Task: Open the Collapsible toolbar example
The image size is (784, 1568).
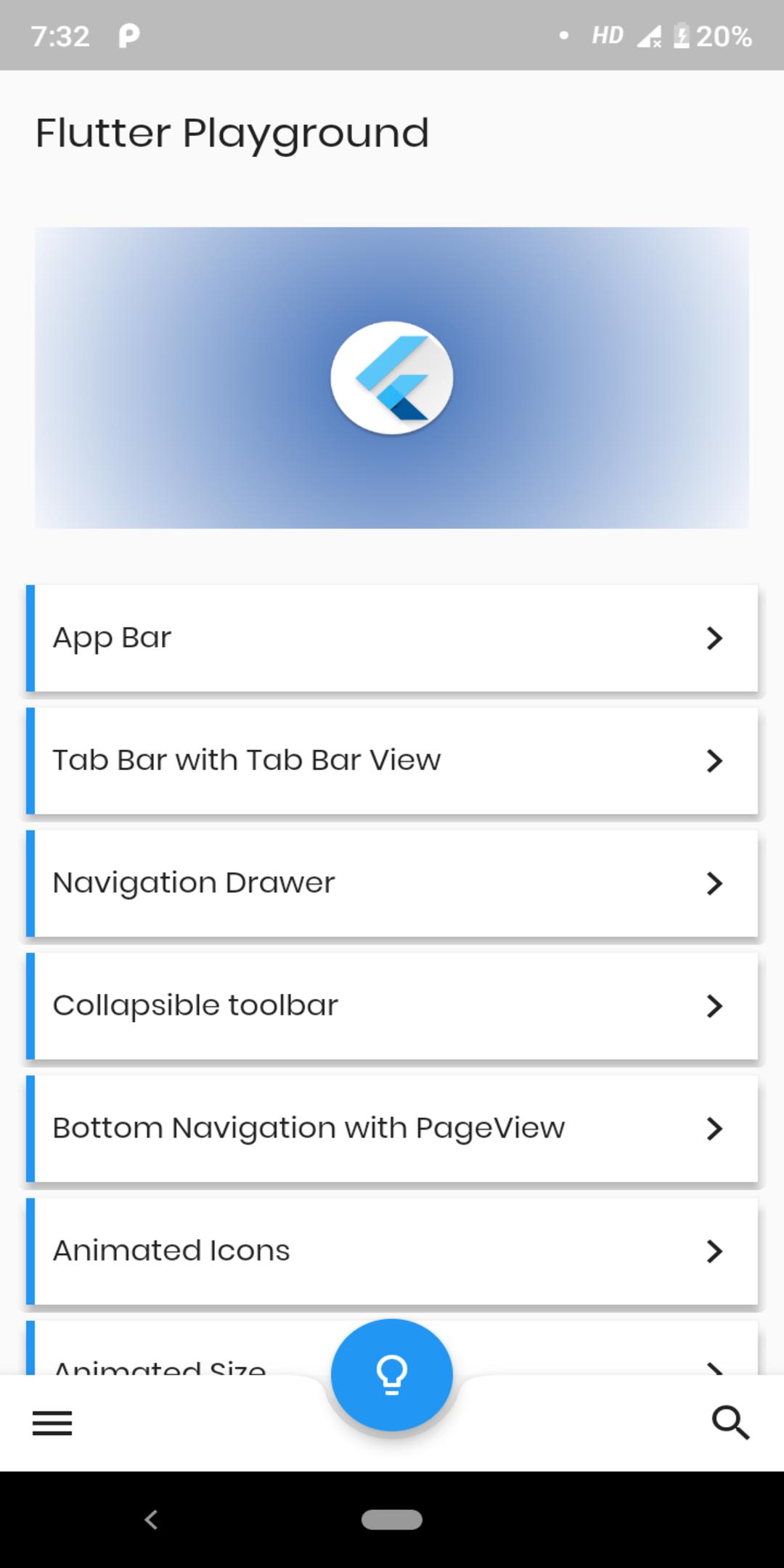Action: [x=392, y=1006]
